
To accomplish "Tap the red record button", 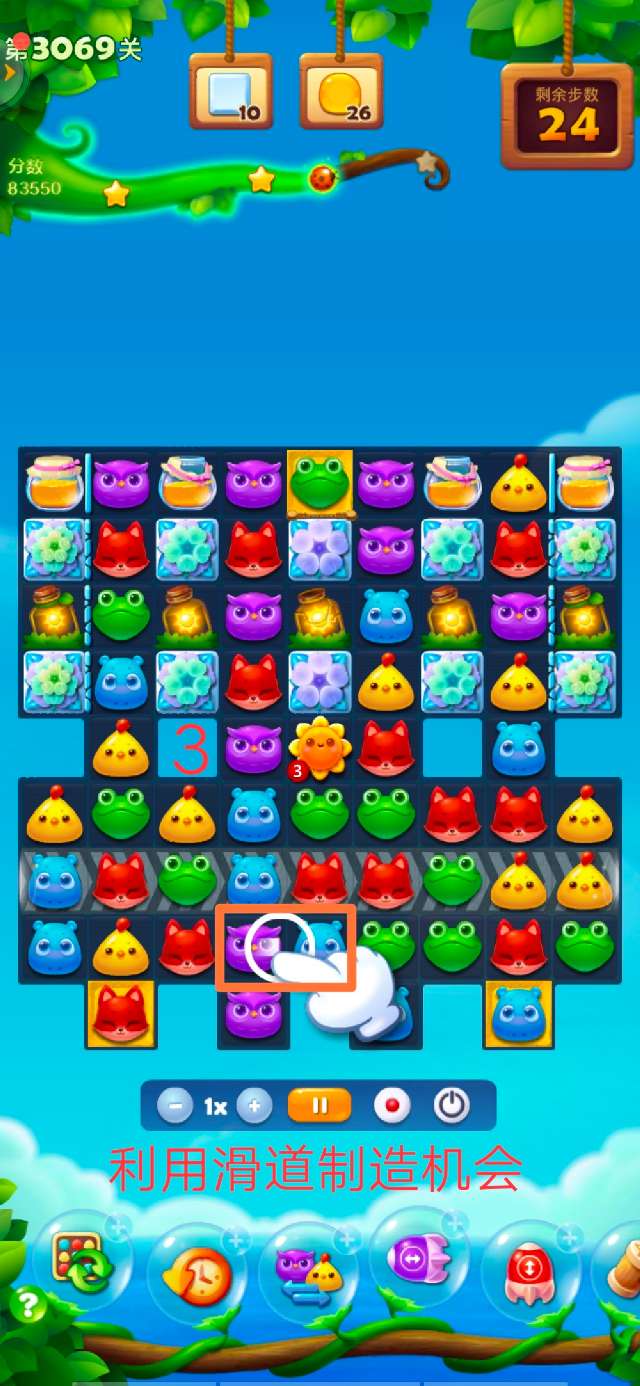I will pos(392,1106).
